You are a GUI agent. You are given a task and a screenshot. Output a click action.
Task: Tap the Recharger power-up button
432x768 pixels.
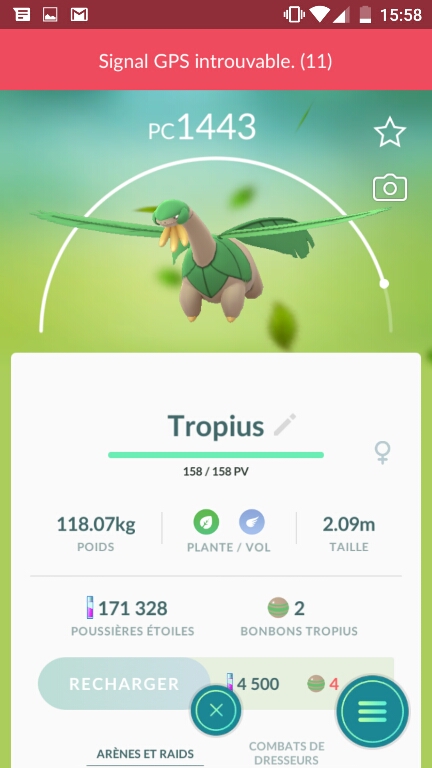[x=124, y=684]
